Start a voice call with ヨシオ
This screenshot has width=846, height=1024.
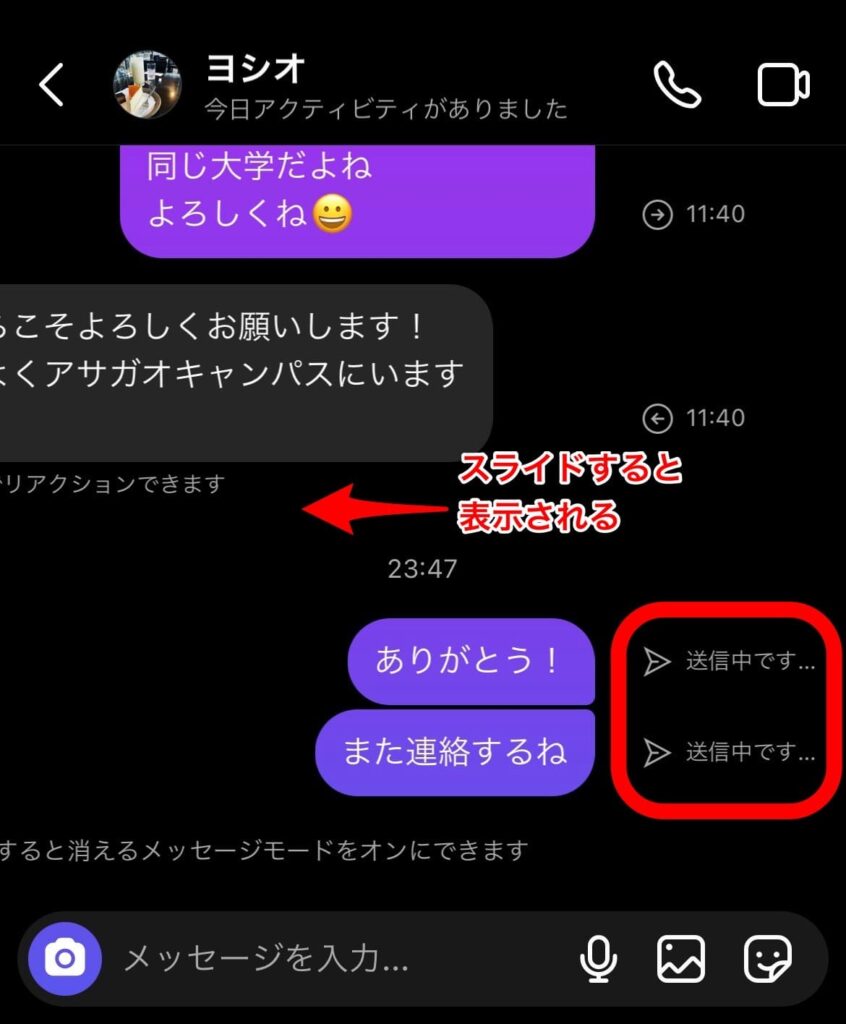679,85
